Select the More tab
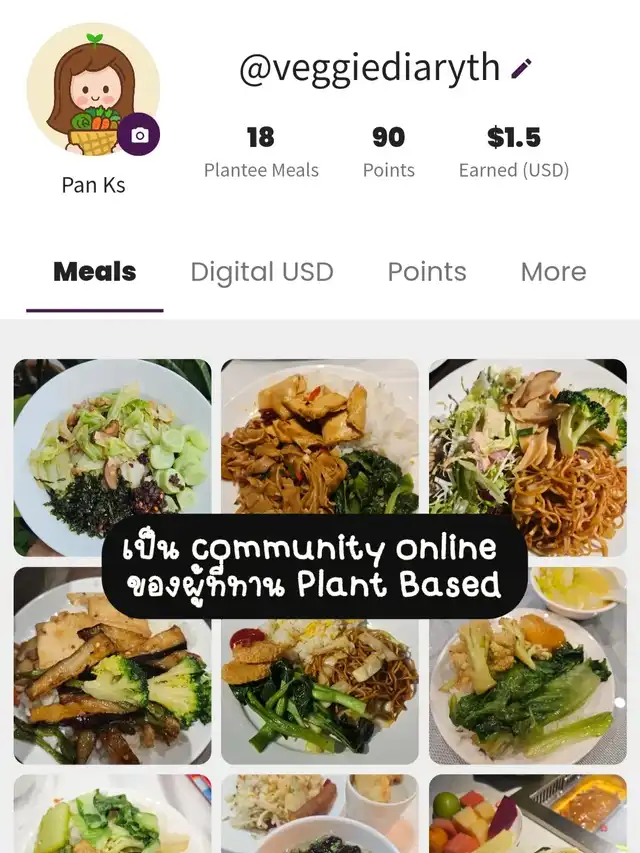The height and width of the screenshot is (853, 640). (553, 272)
